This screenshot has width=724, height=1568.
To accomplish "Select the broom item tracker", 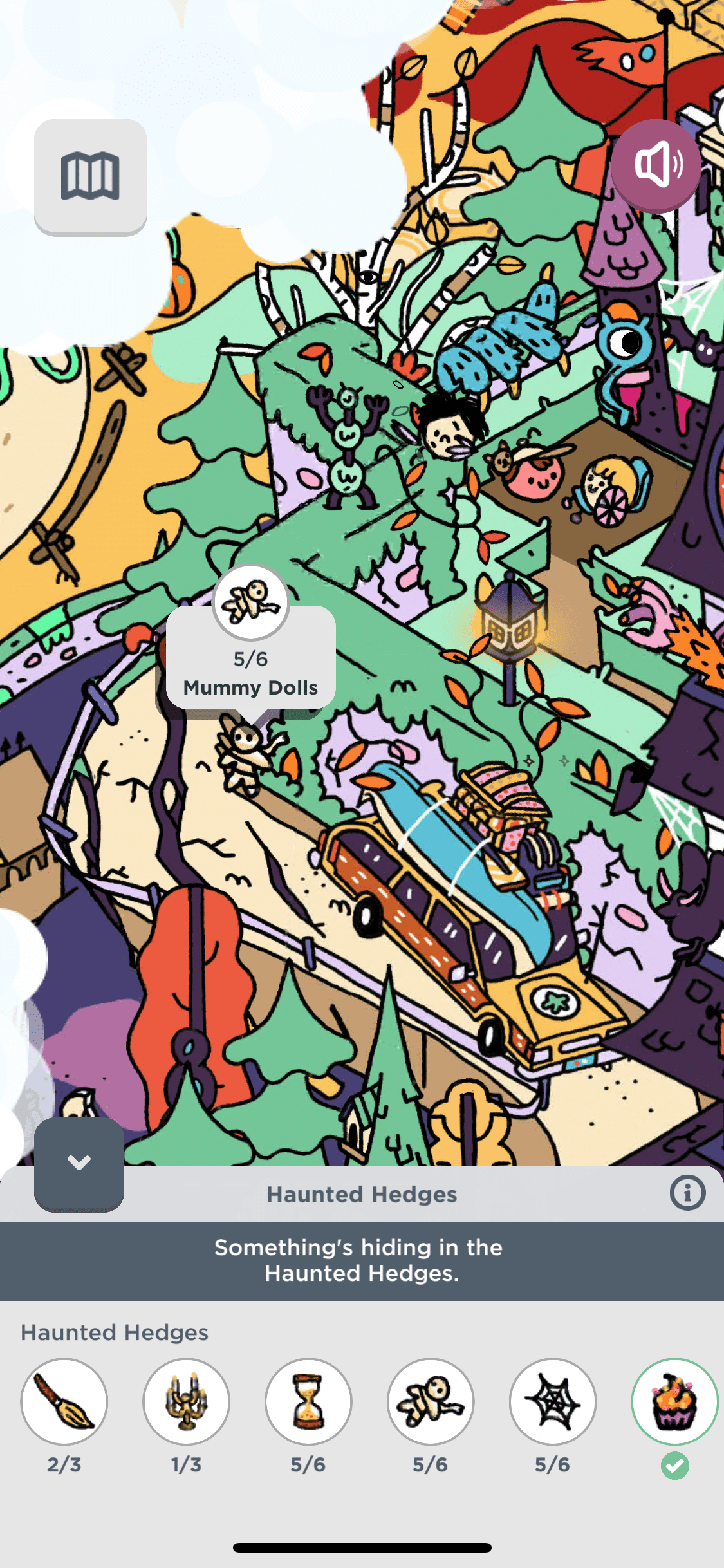I will [64, 1402].
